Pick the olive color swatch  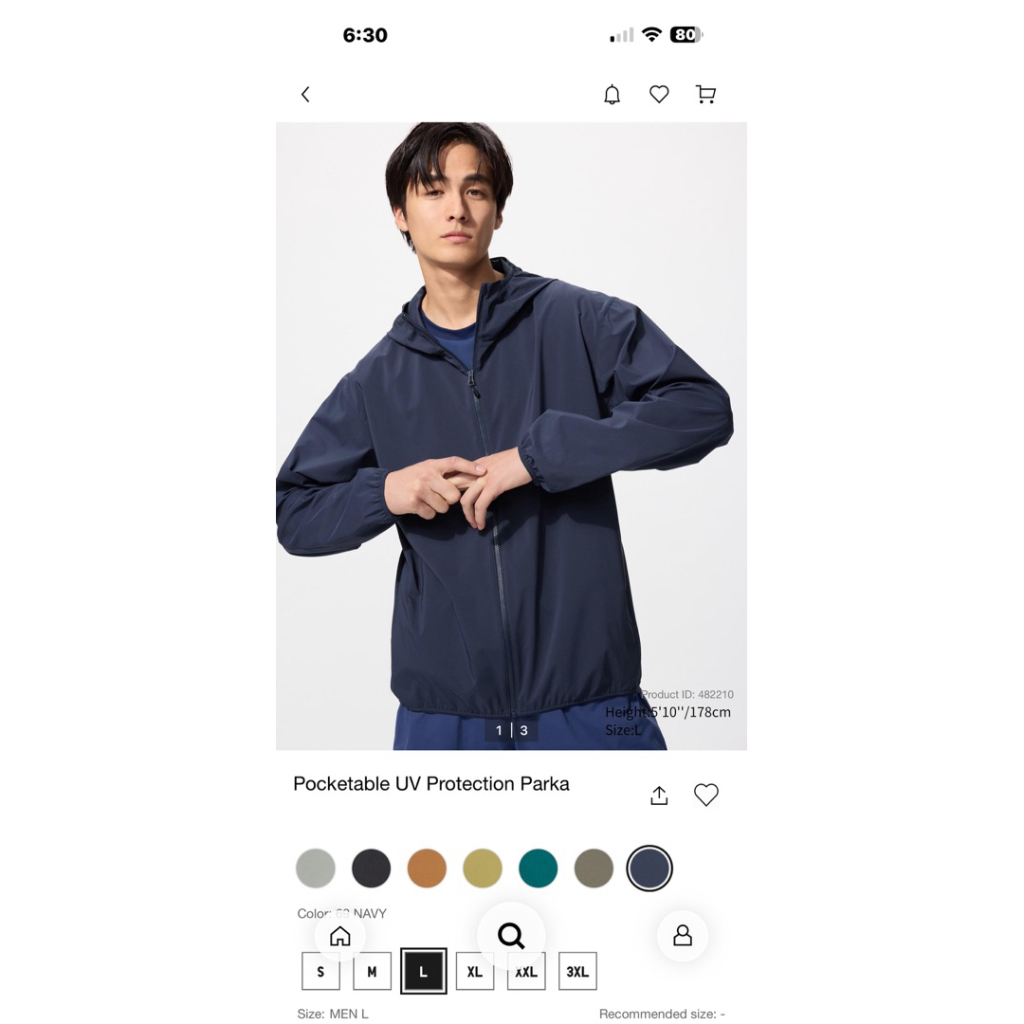[594, 868]
